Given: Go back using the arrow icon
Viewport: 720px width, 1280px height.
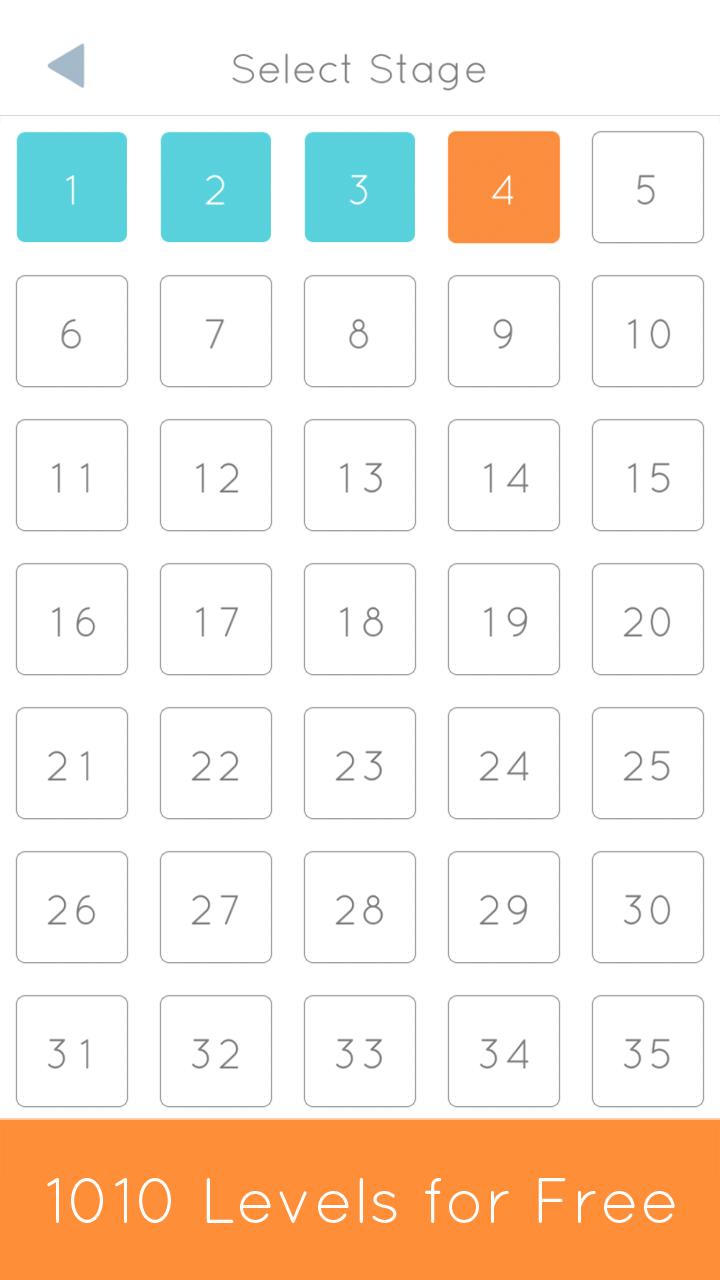Looking at the screenshot, I should 67,66.
